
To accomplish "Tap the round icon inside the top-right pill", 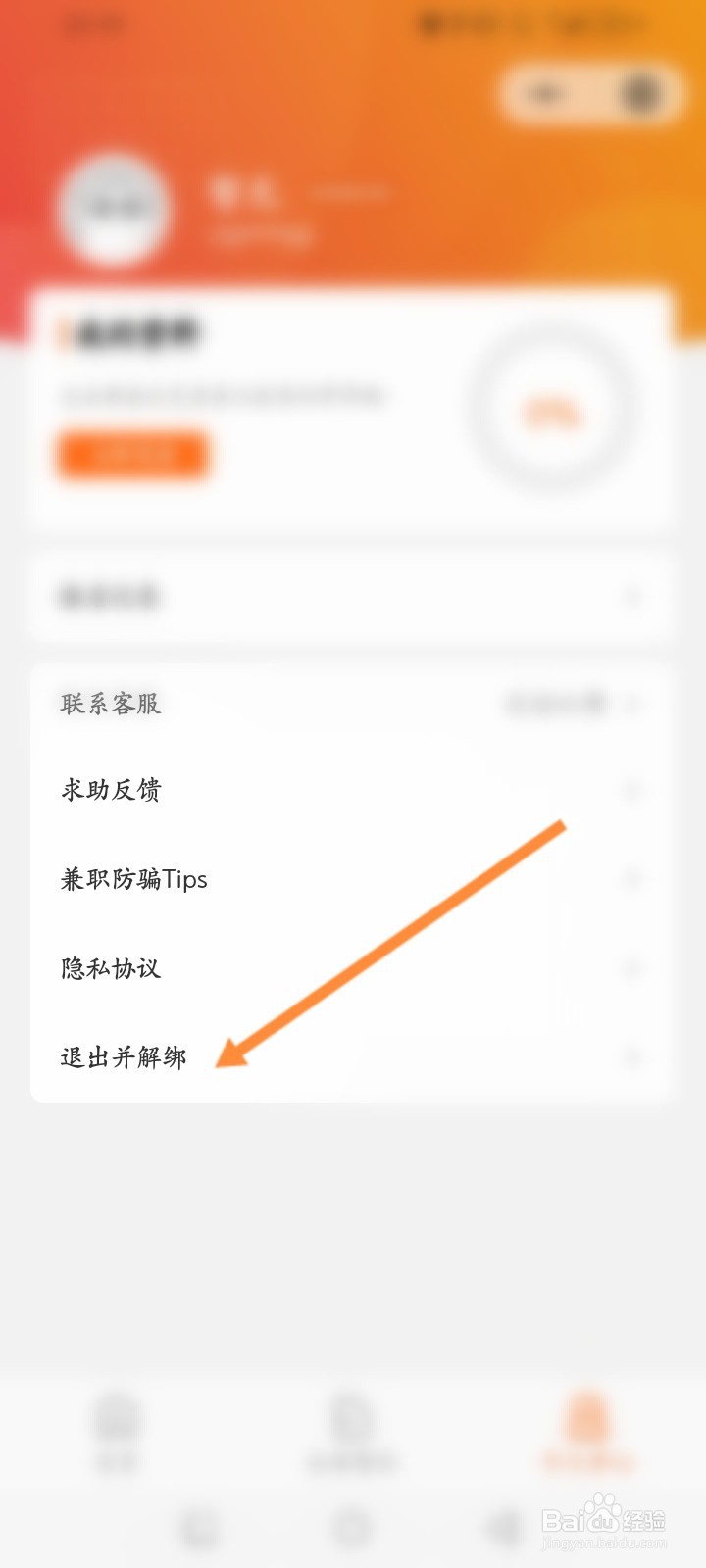I will (x=635, y=95).
